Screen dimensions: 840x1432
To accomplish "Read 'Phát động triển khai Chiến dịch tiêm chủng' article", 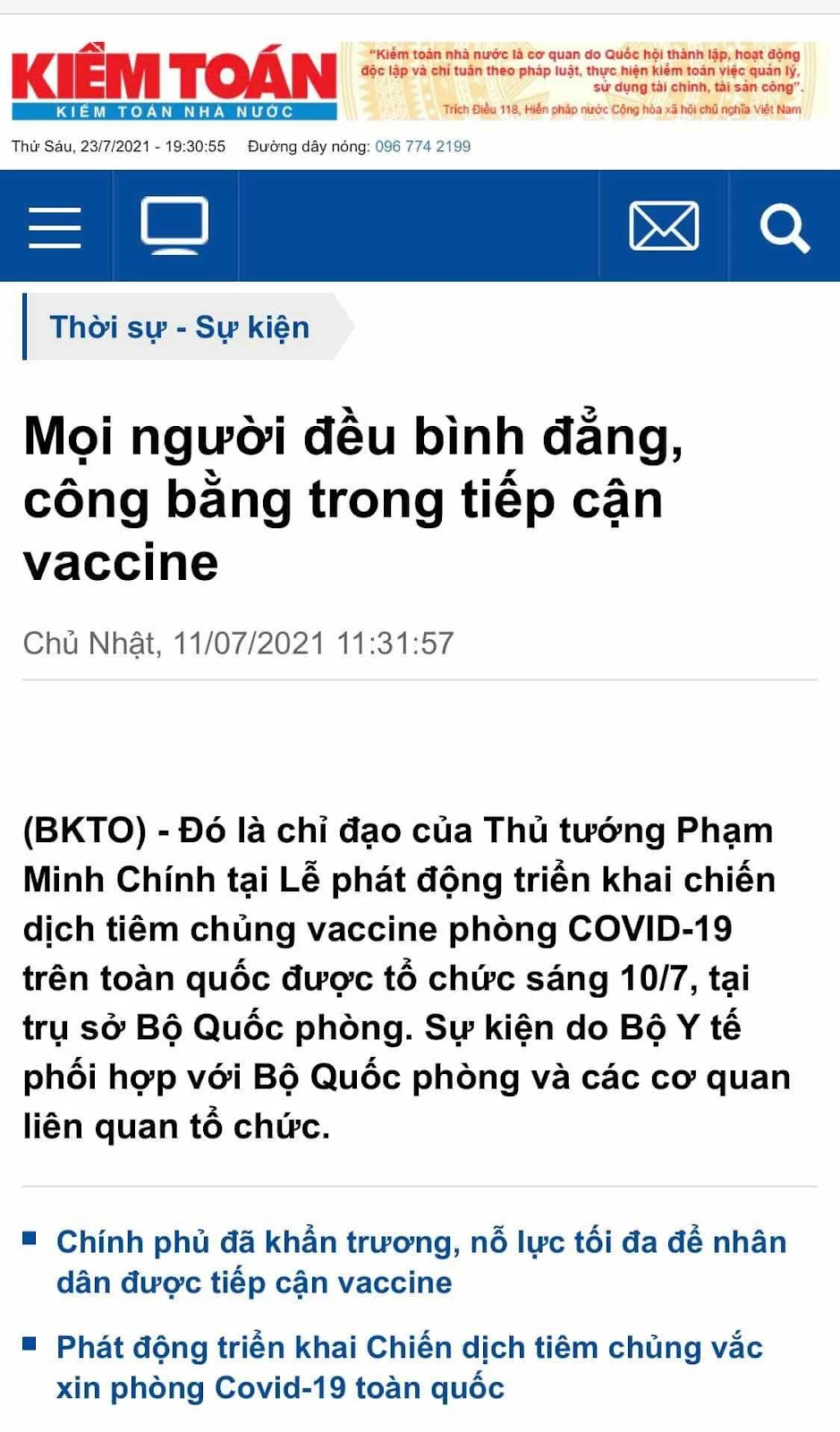I will pyautogui.click(x=410, y=1368).
